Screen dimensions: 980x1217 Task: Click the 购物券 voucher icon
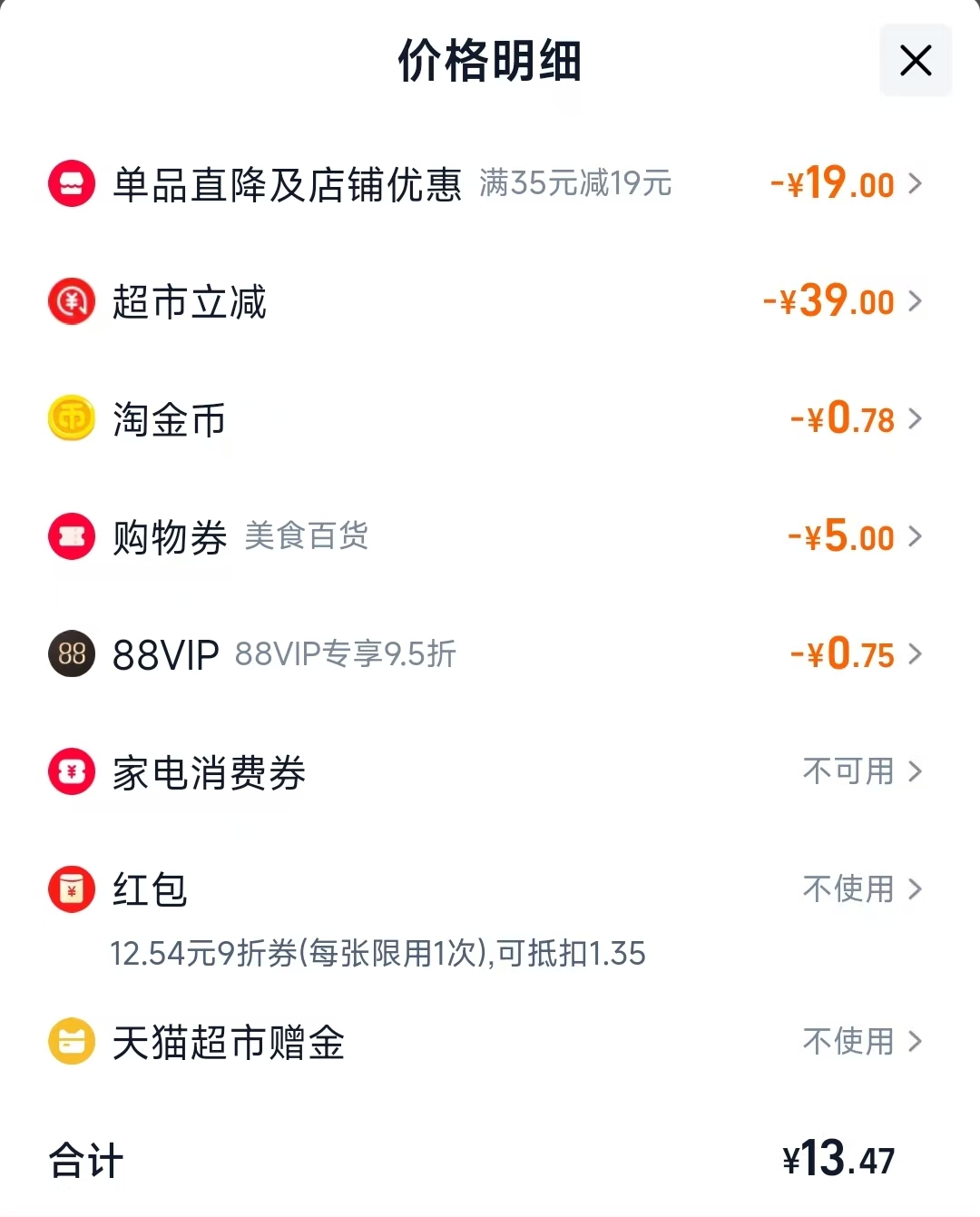pyautogui.click(x=71, y=536)
